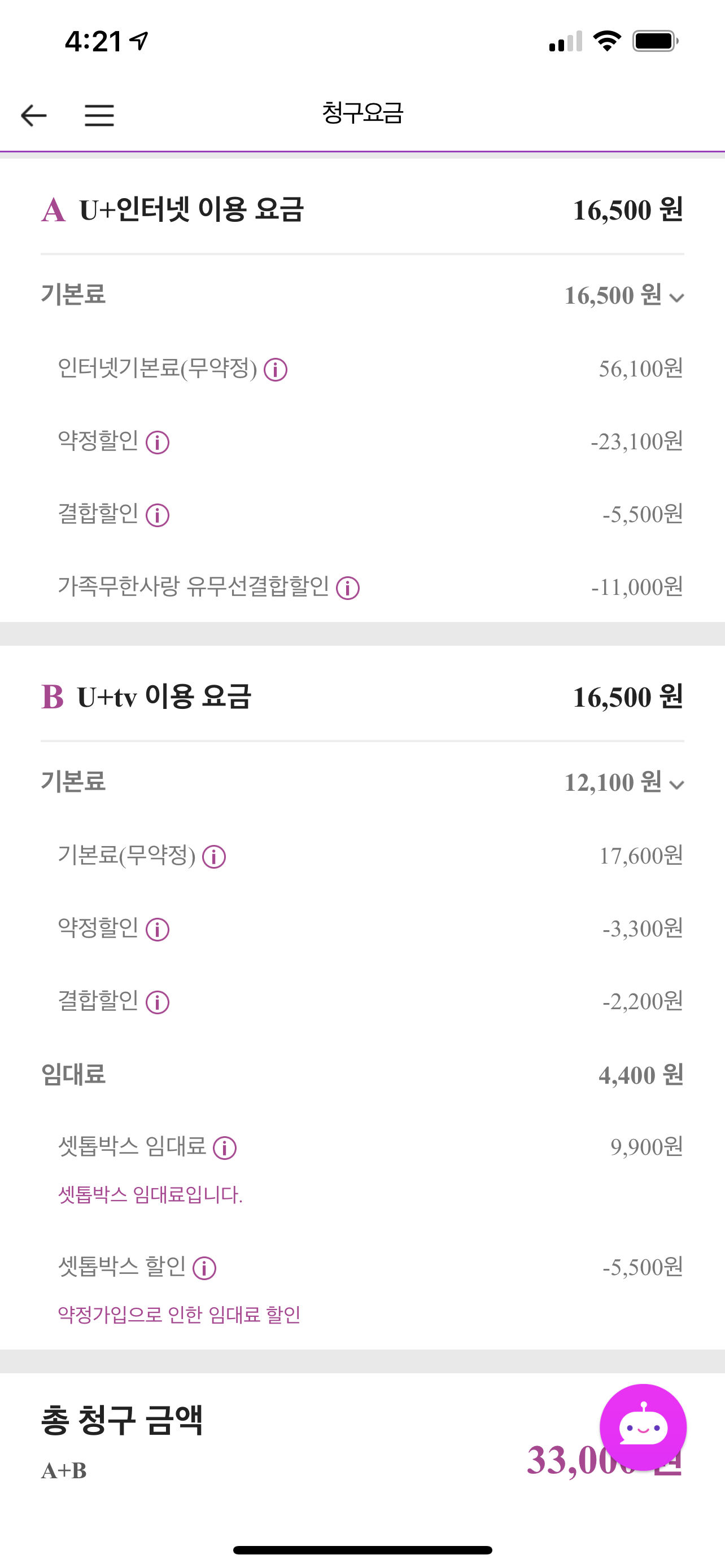Show info for 기본료(무약정)

tap(214, 856)
